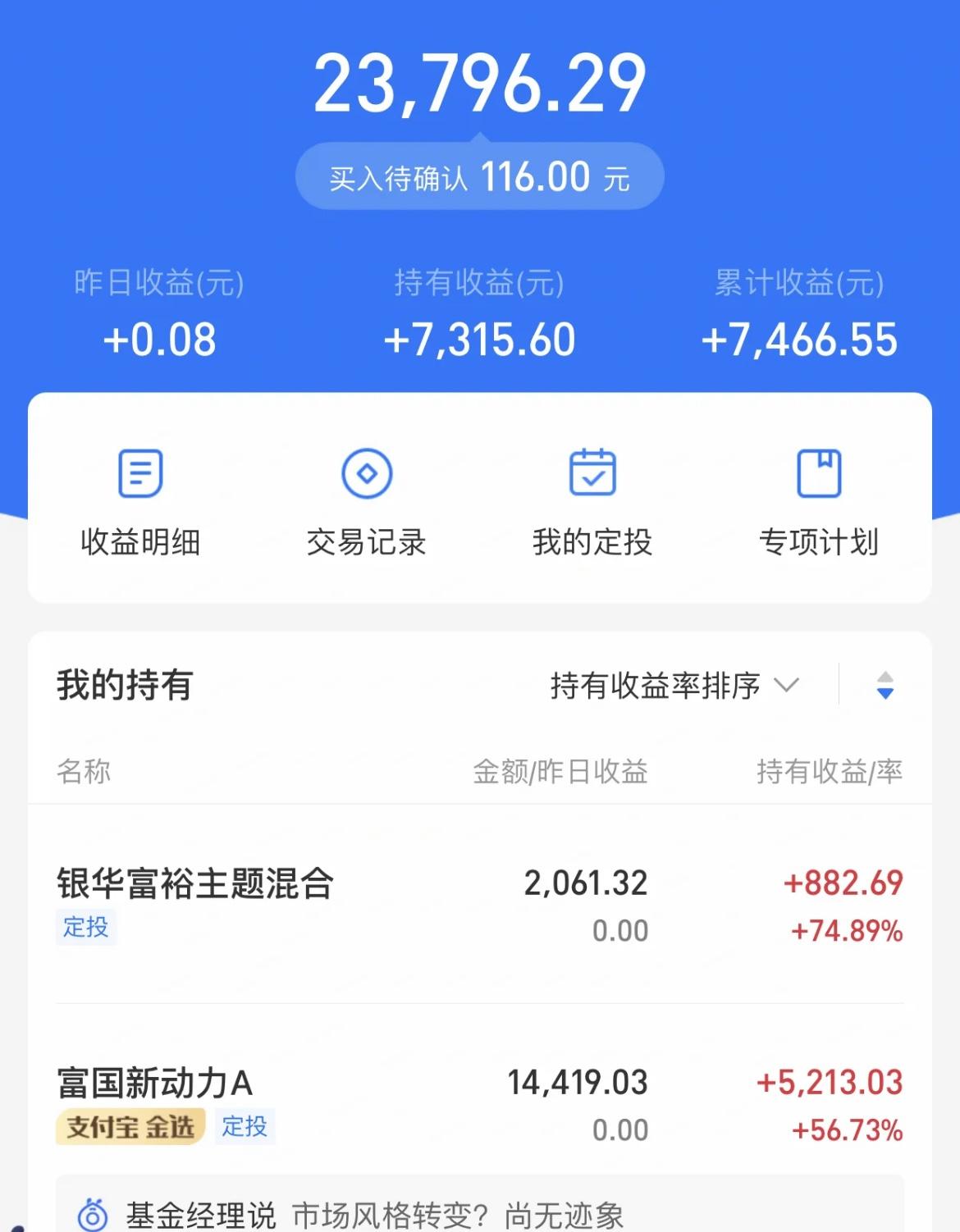Tap the total assets value 23,796.29

point(479,80)
